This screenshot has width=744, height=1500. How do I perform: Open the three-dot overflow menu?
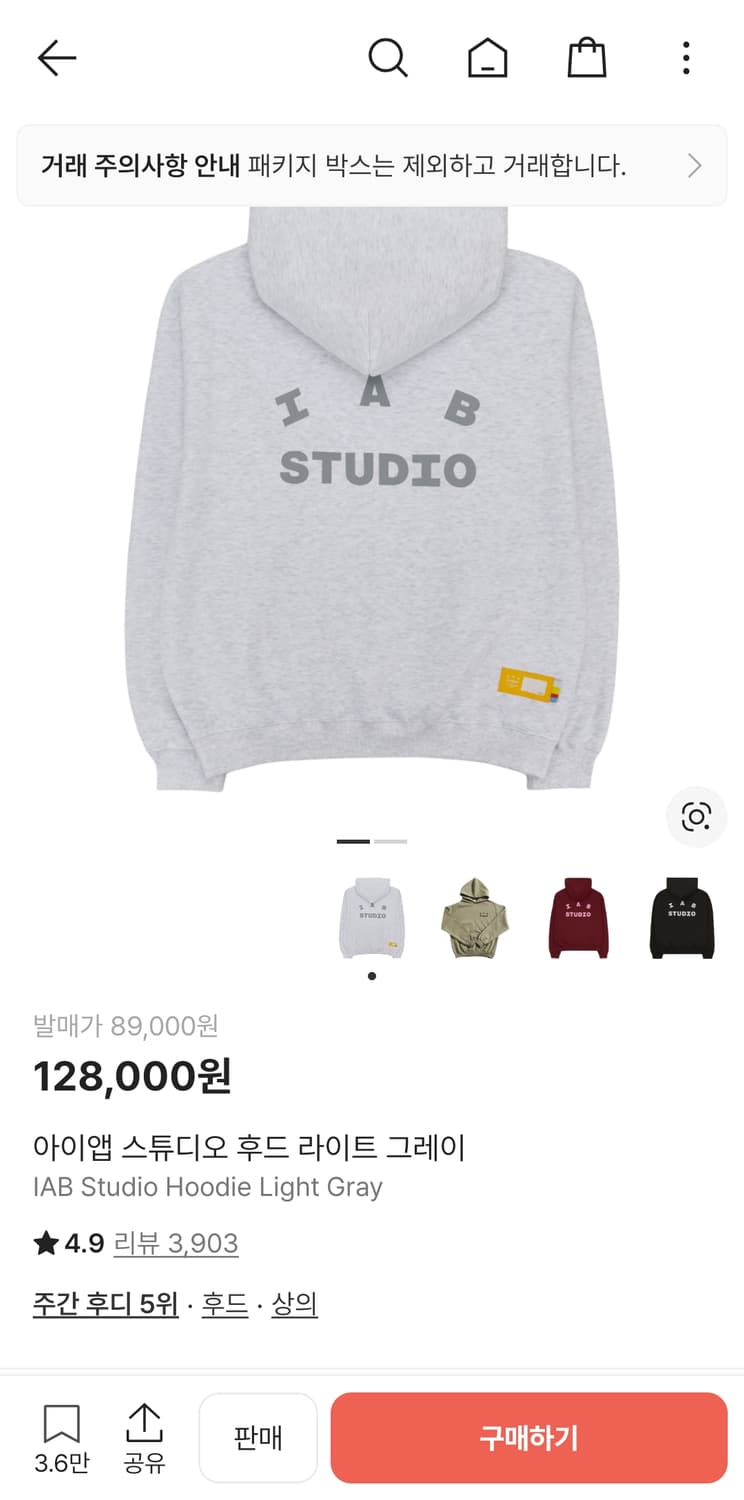pos(686,57)
